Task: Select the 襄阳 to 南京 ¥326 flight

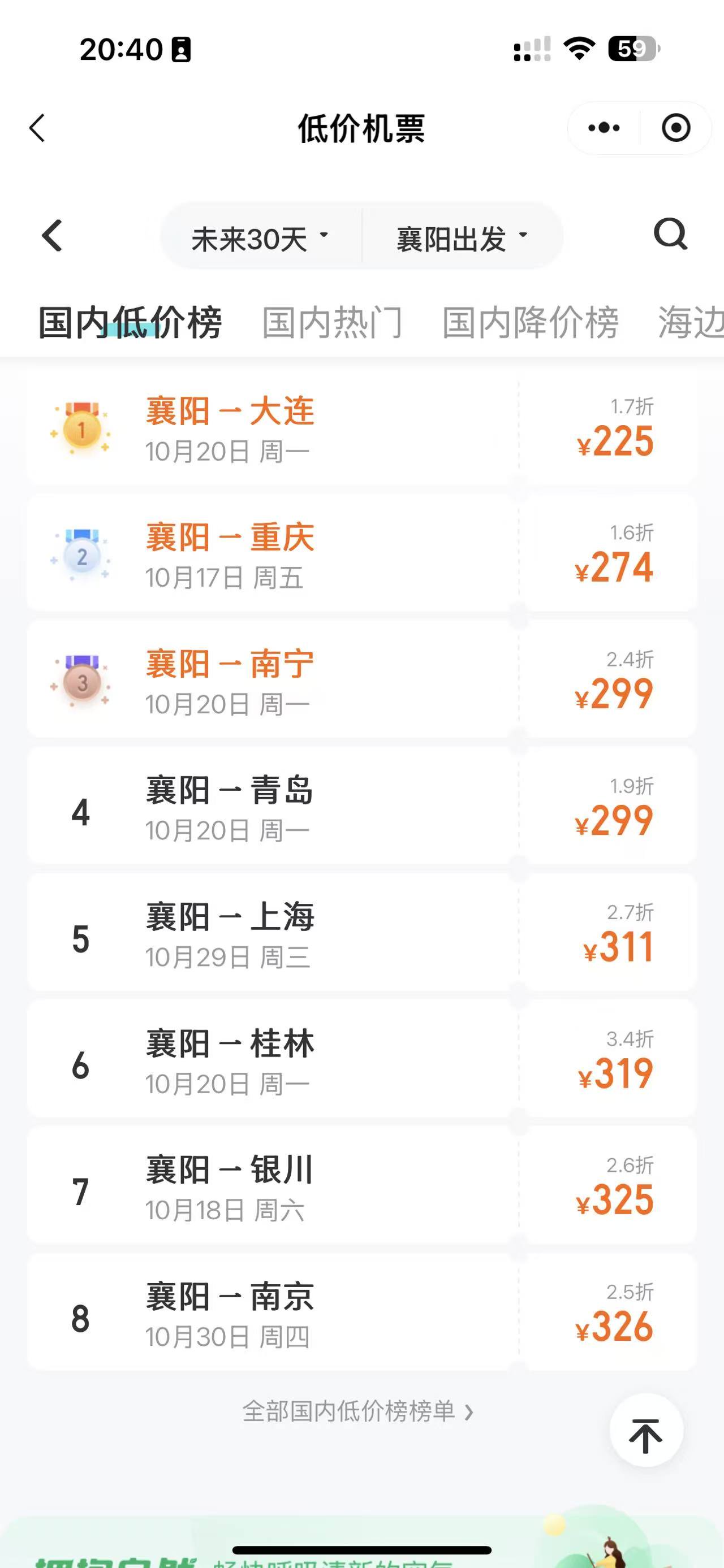Action: 361,1314
